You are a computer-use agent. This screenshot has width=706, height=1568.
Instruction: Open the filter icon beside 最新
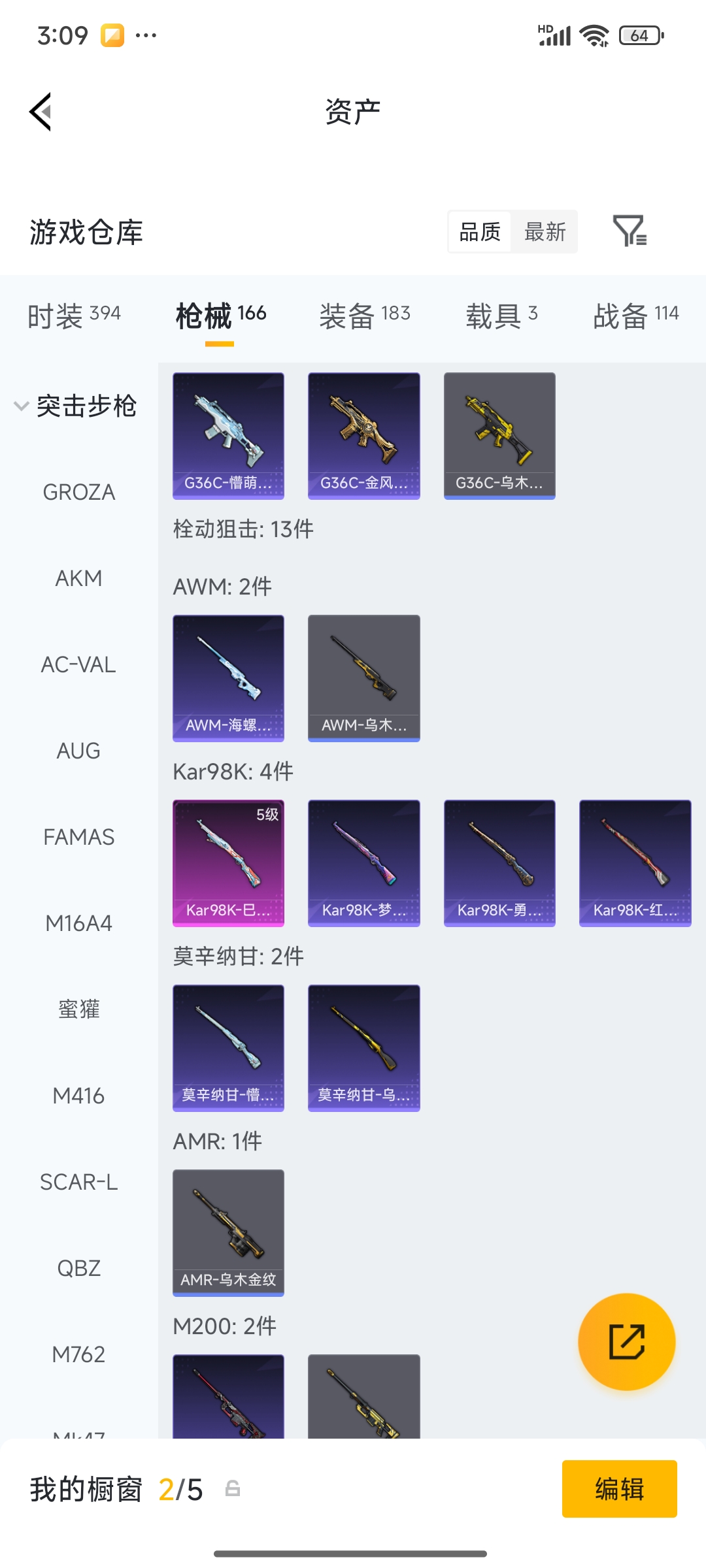[630, 231]
